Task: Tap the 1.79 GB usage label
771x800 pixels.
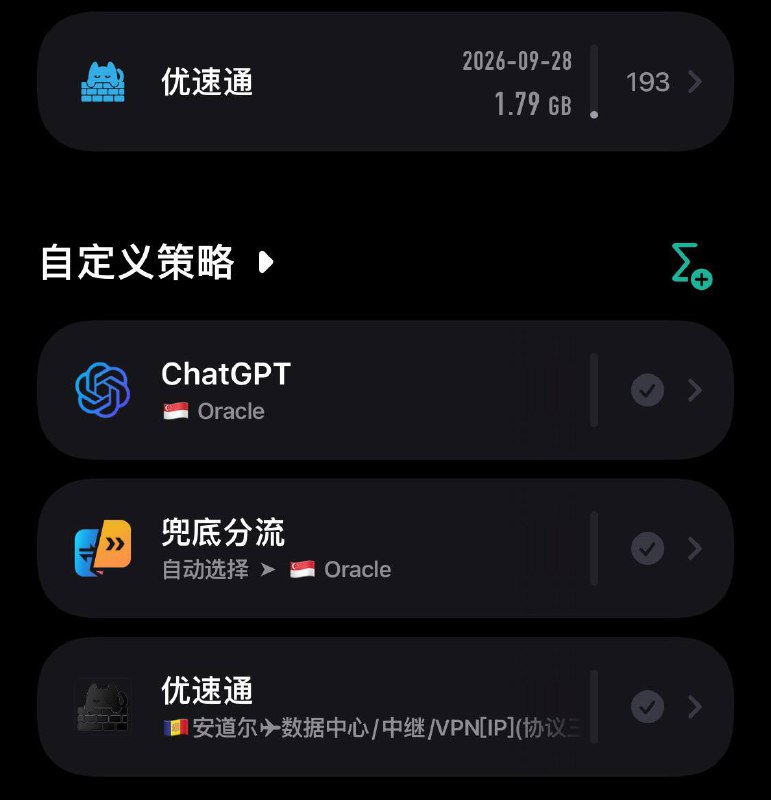Action: pyautogui.click(x=531, y=104)
